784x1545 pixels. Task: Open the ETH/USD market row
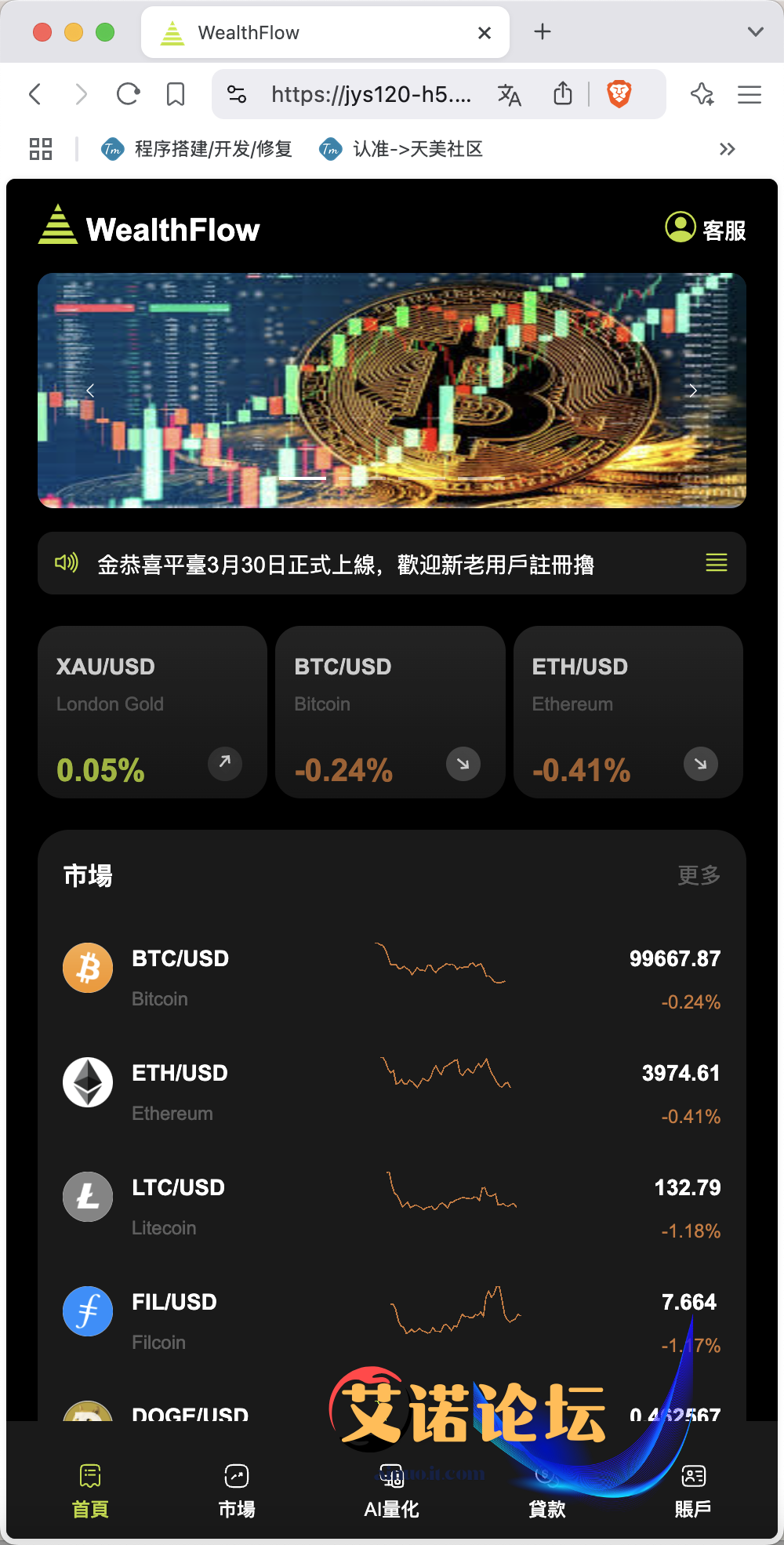point(391,1092)
